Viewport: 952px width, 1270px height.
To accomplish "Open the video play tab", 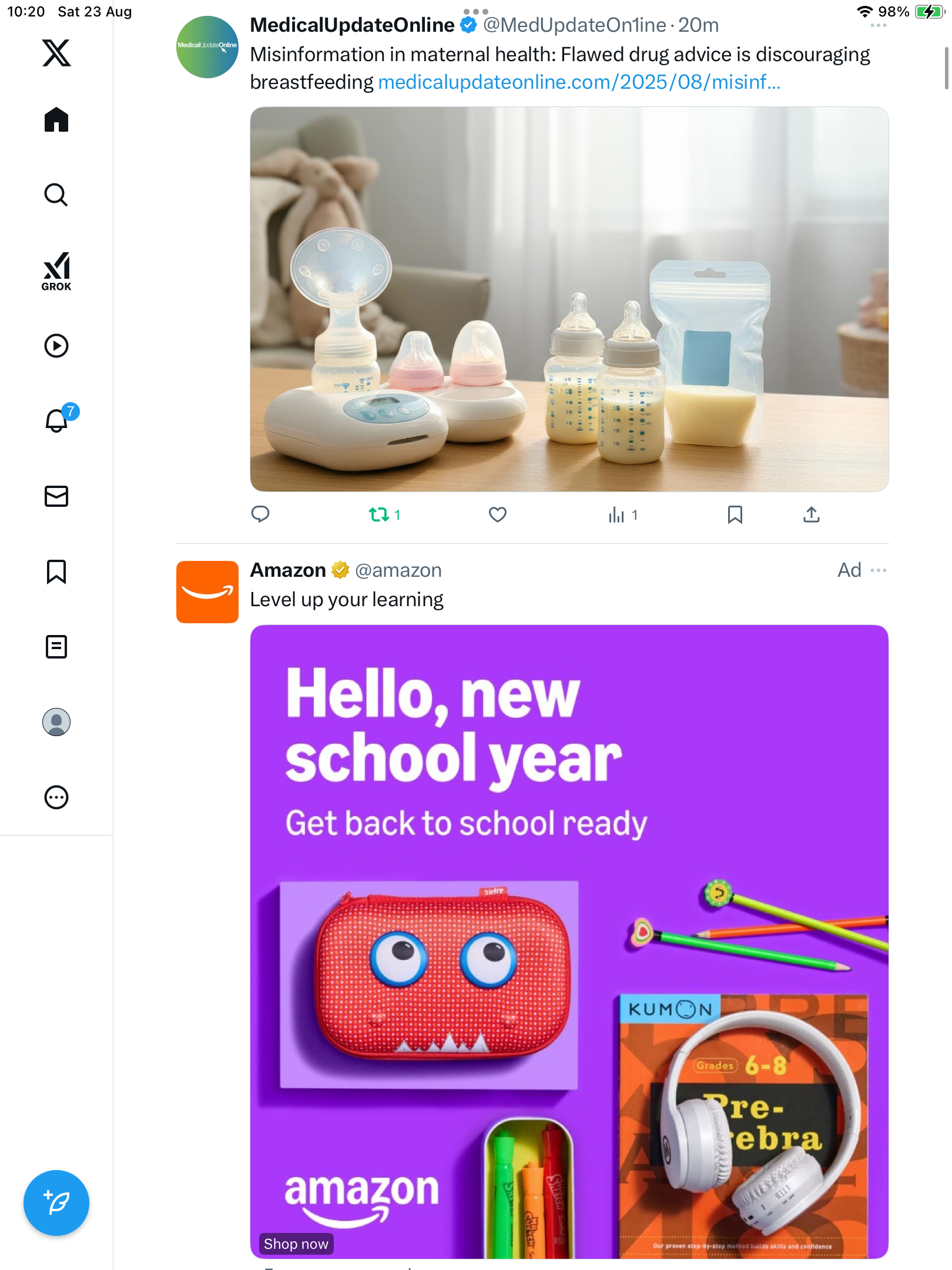I will (56, 346).
